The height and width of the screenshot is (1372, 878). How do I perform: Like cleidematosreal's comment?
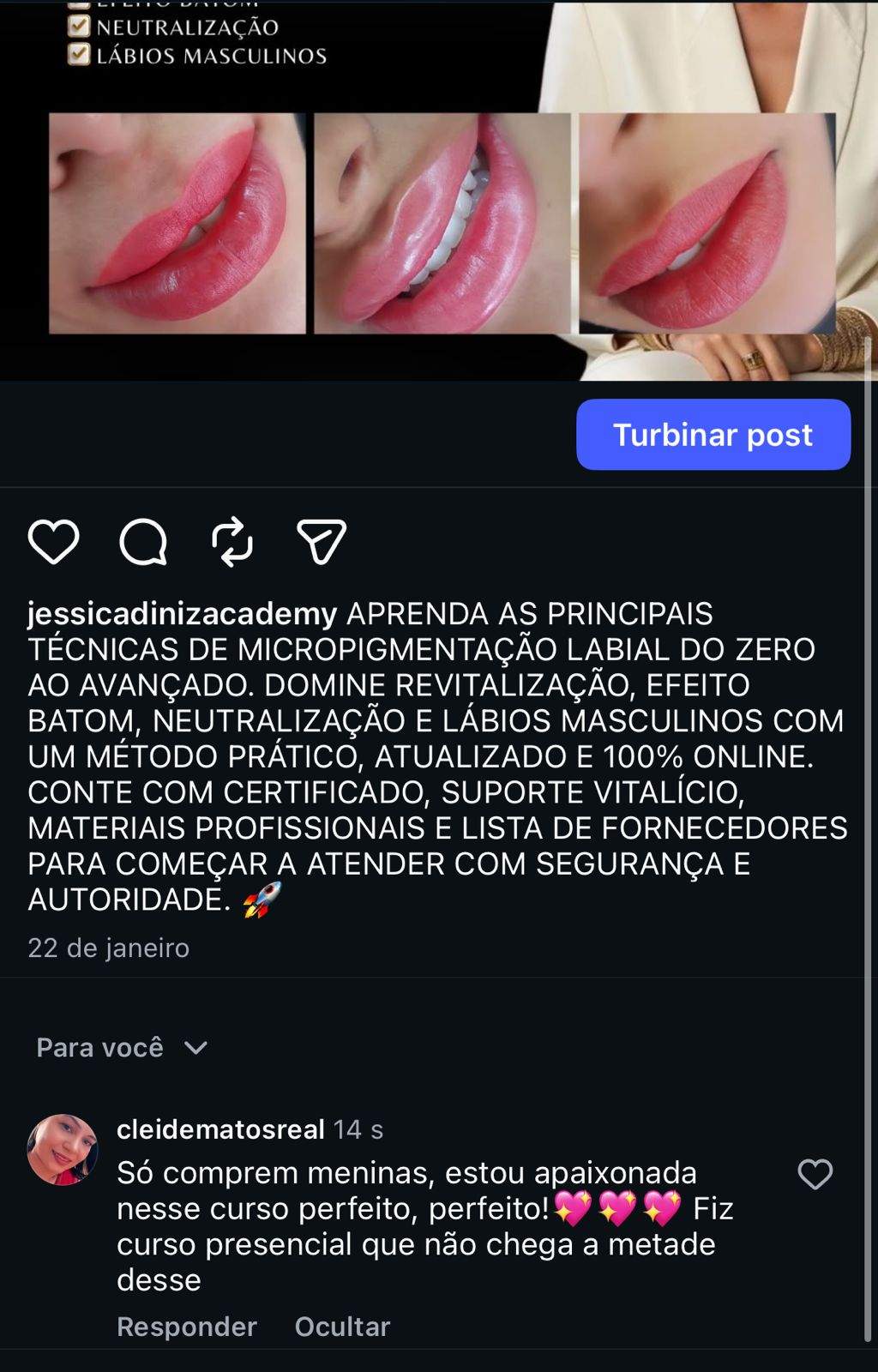coord(815,1175)
